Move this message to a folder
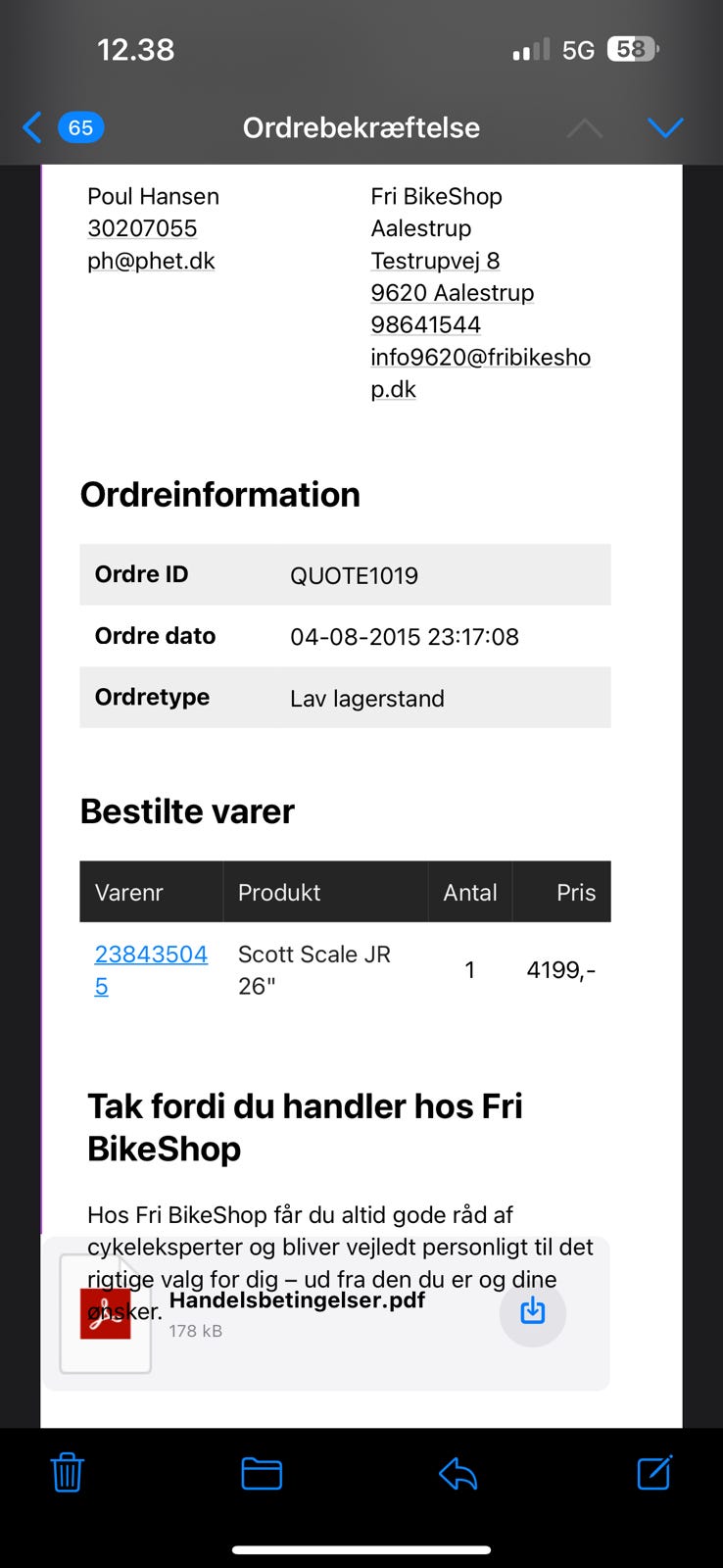Viewport: 723px width, 1568px height. point(262,1473)
